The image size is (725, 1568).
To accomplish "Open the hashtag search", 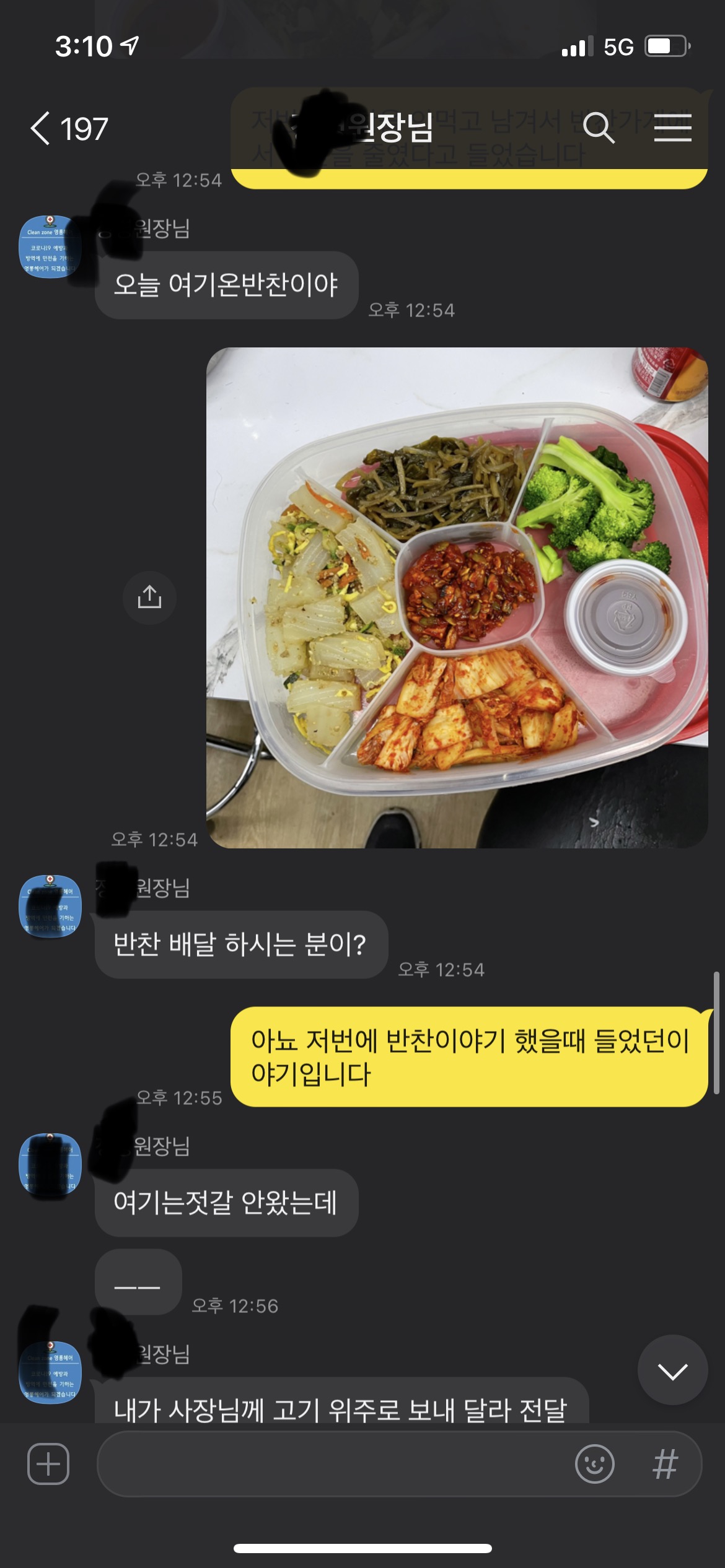I will coord(665,1464).
